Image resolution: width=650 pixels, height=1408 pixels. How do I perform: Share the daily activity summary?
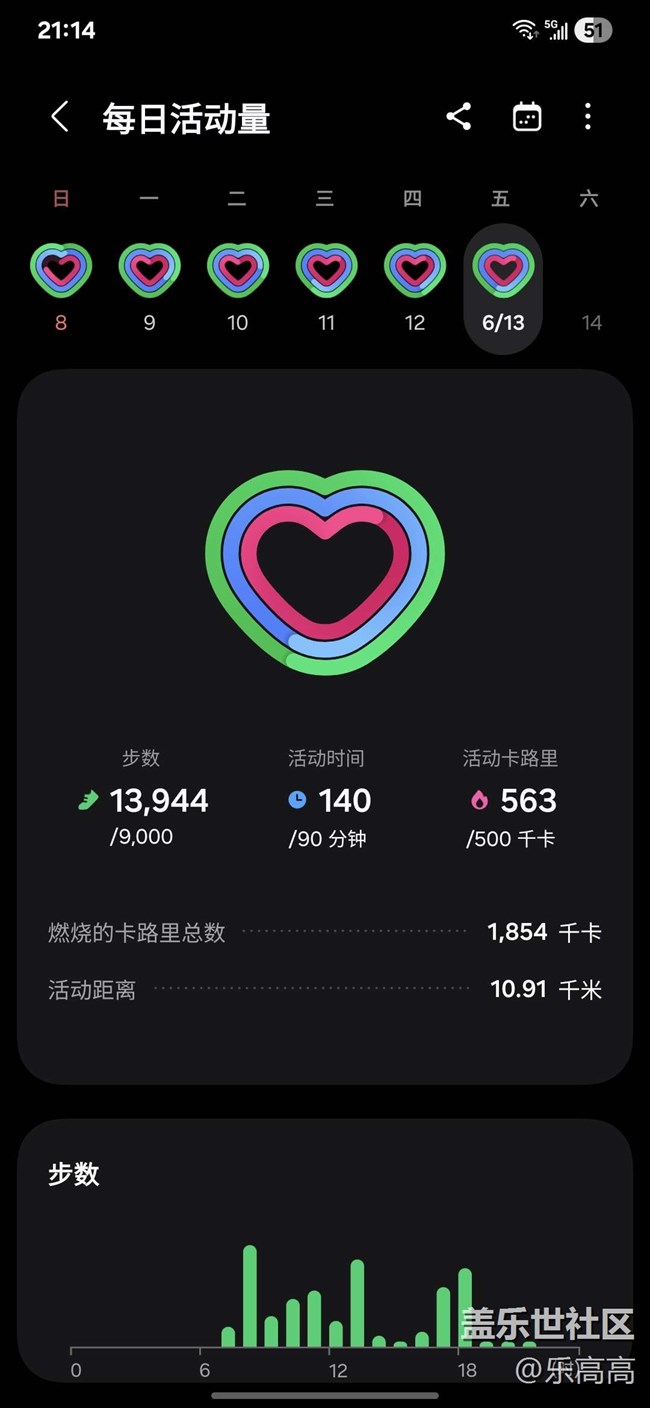coord(459,117)
